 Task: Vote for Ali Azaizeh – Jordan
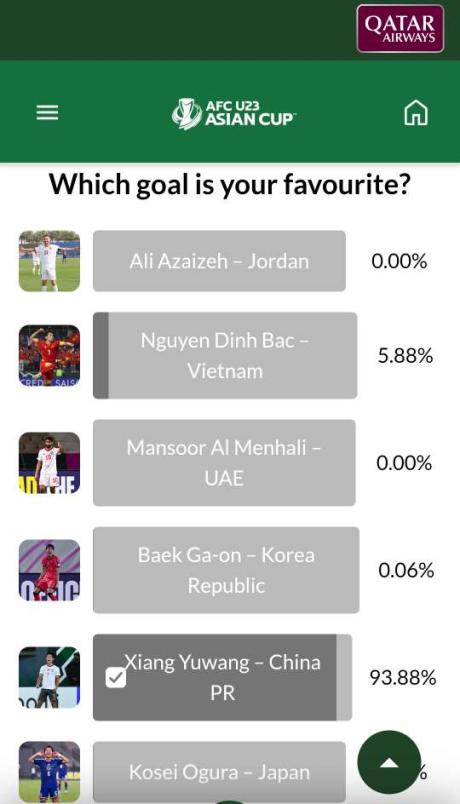point(219,261)
